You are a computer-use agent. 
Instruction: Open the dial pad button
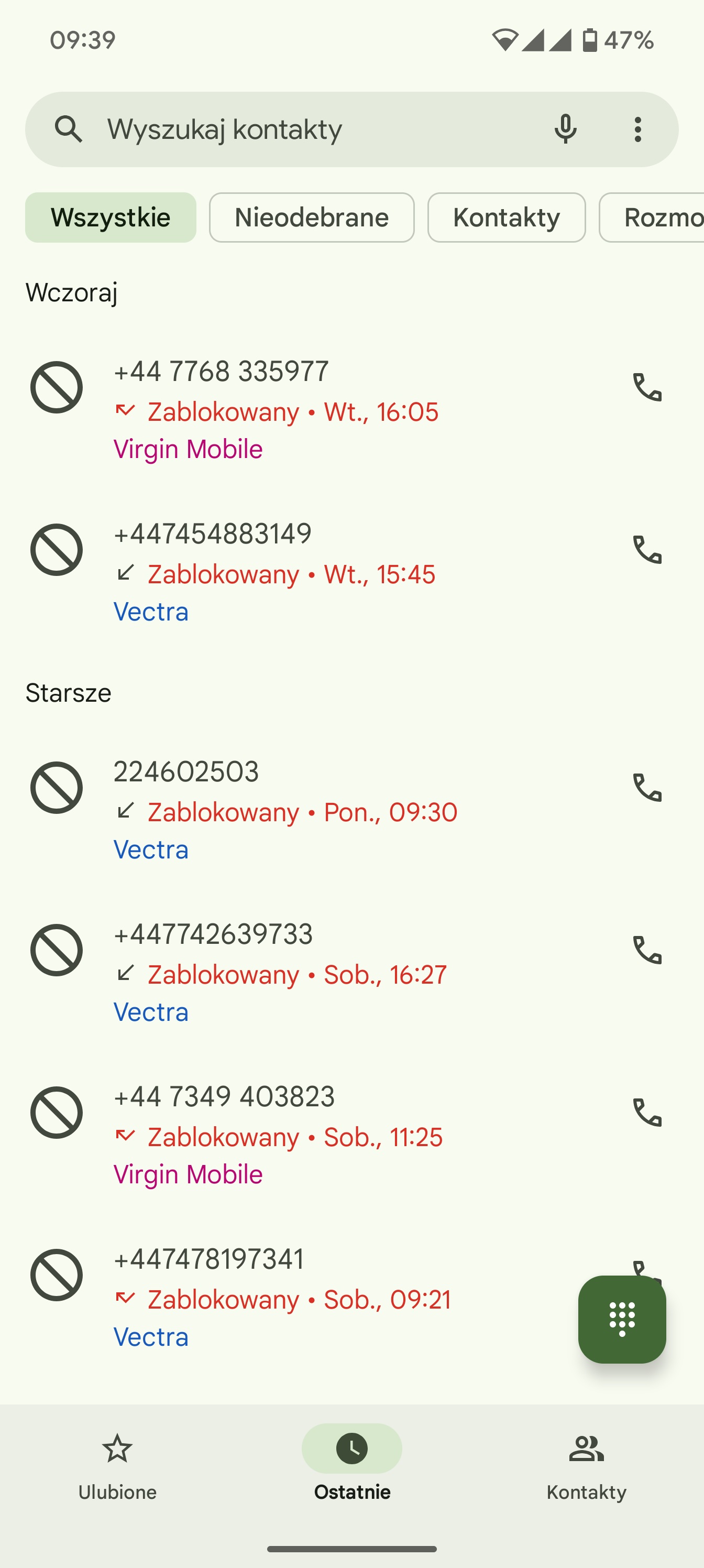click(622, 1319)
